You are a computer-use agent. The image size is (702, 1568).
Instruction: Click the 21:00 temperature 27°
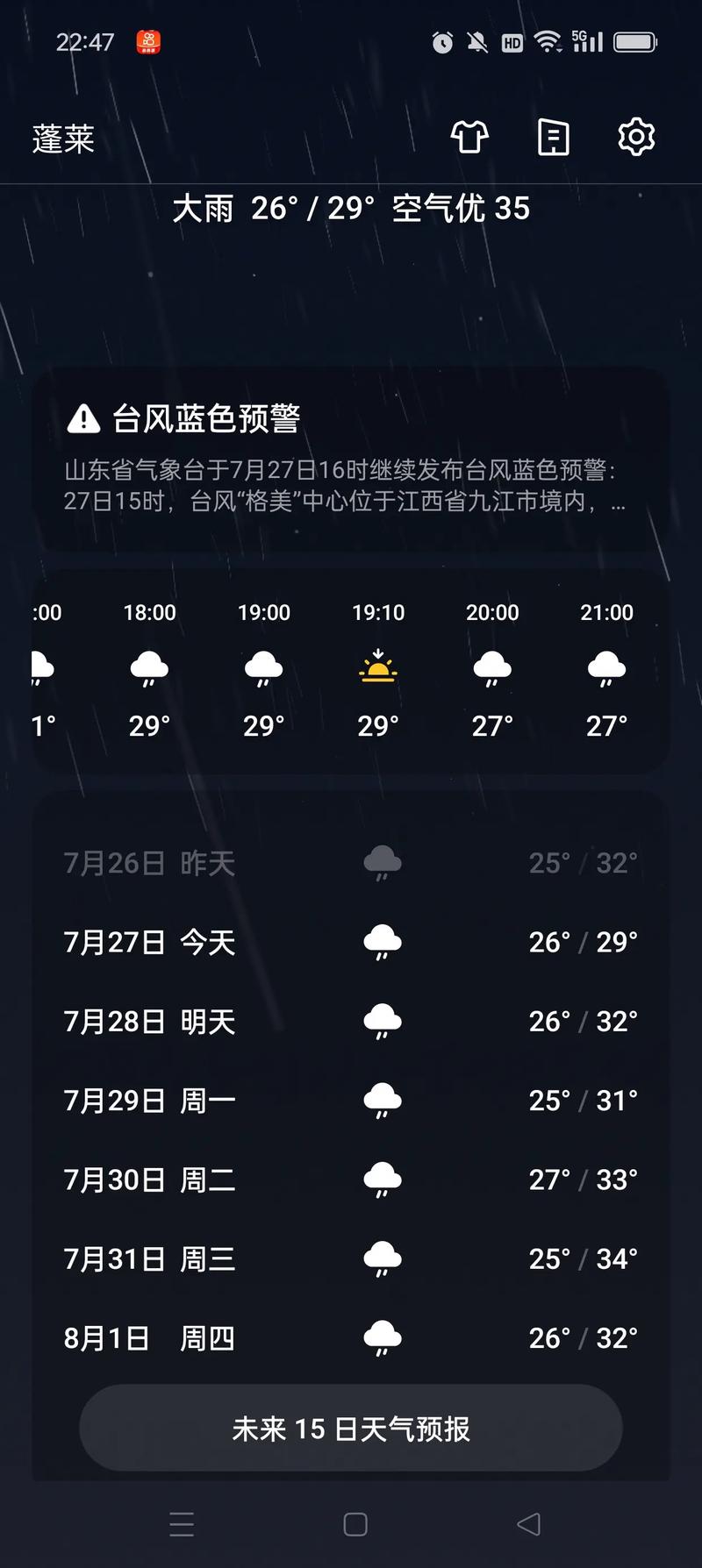606,725
